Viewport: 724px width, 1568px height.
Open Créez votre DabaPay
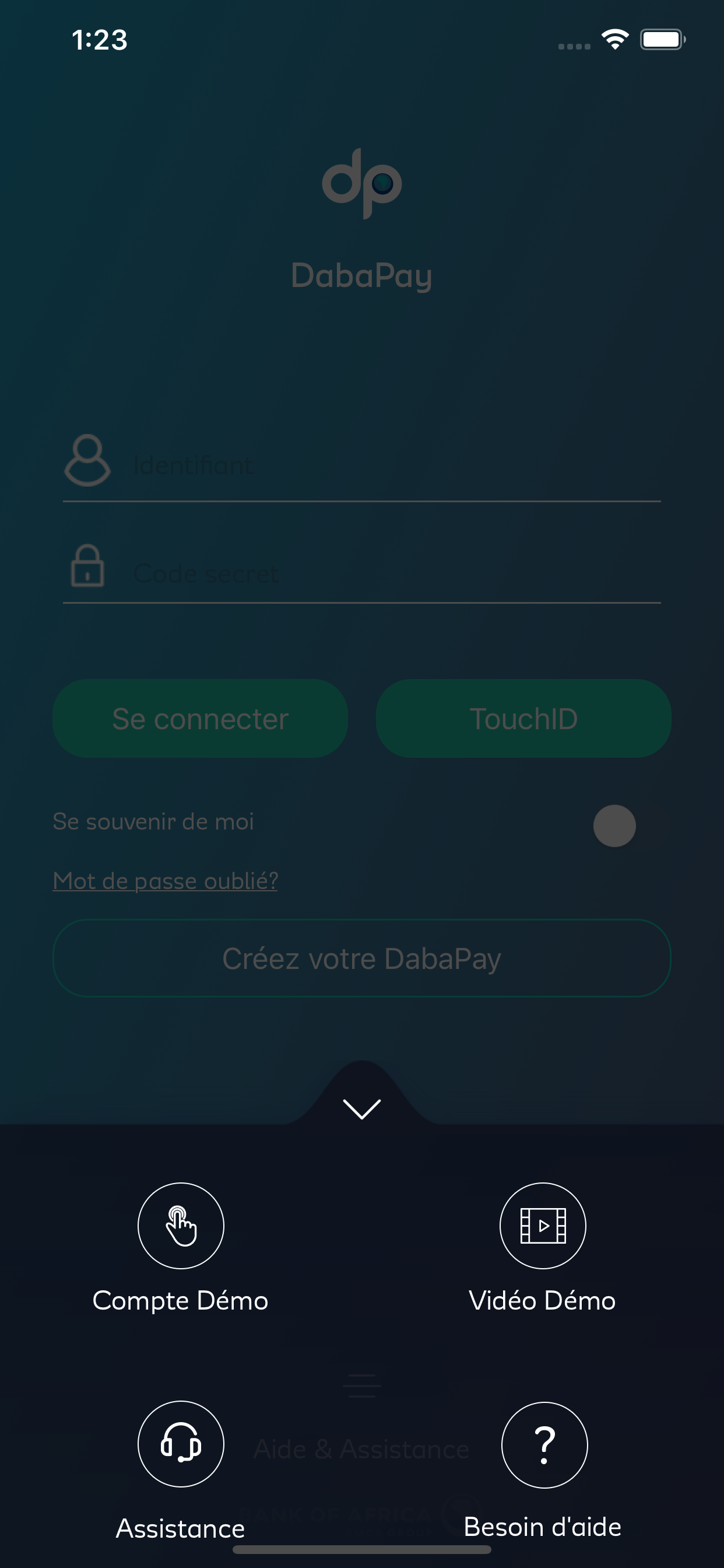pyautogui.click(x=362, y=957)
